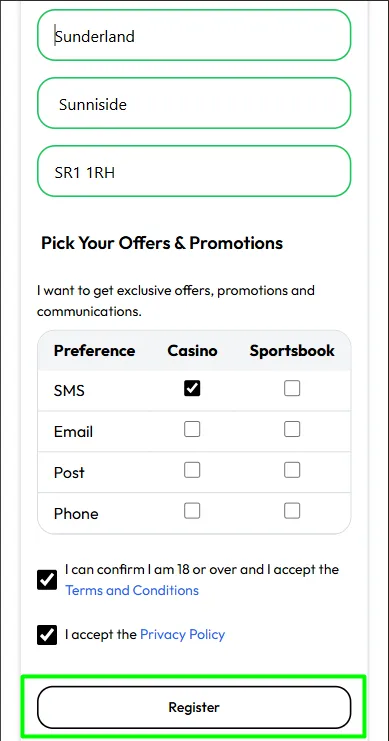Screen dimensions: 389x741
Task: Check SMS offers for Sportsbook
Action: (x=292, y=388)
